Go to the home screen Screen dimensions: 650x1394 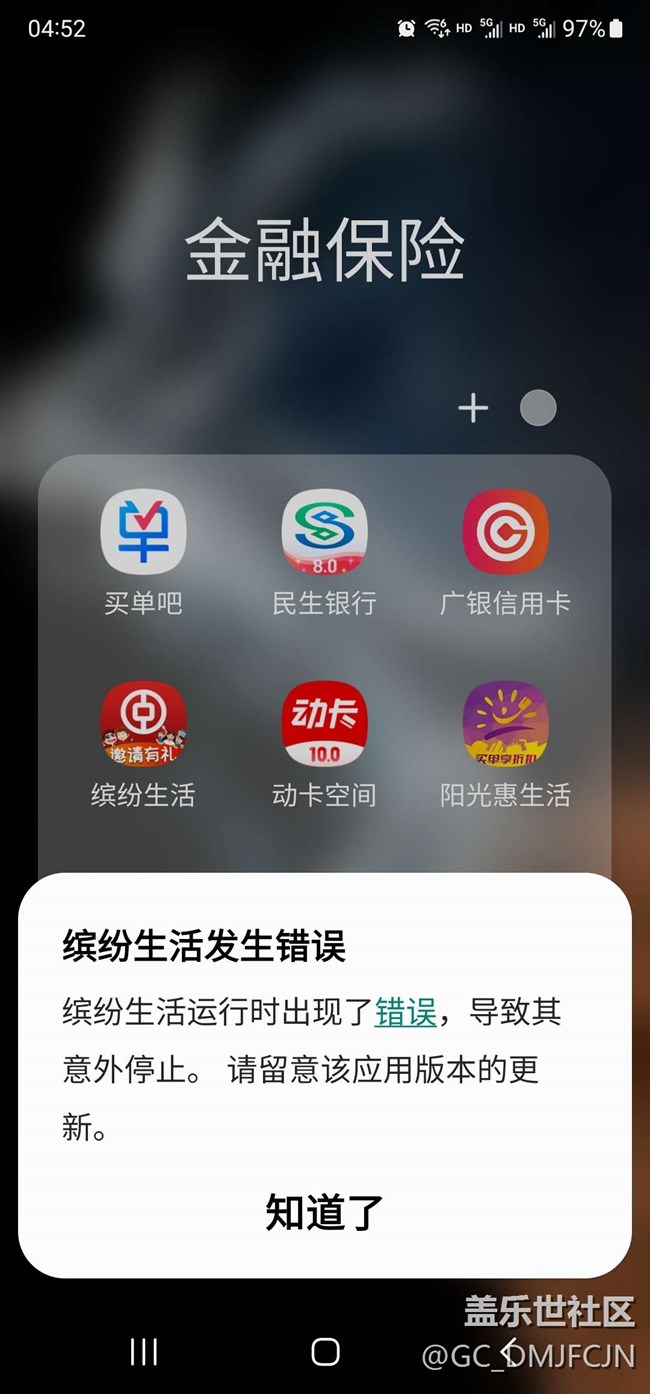click(325, 1352)
